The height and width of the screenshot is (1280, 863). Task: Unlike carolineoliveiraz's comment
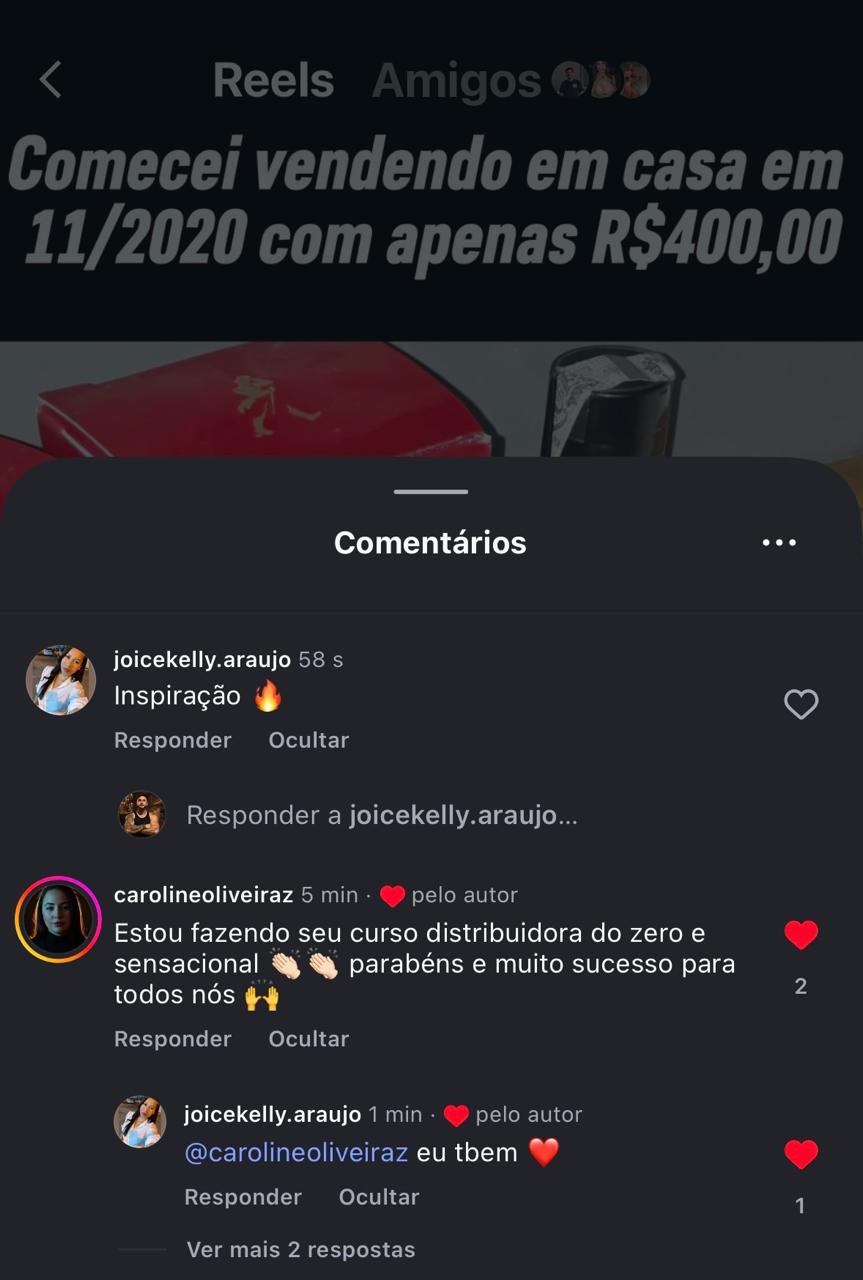pyautogui.click(x=801, y=935)
